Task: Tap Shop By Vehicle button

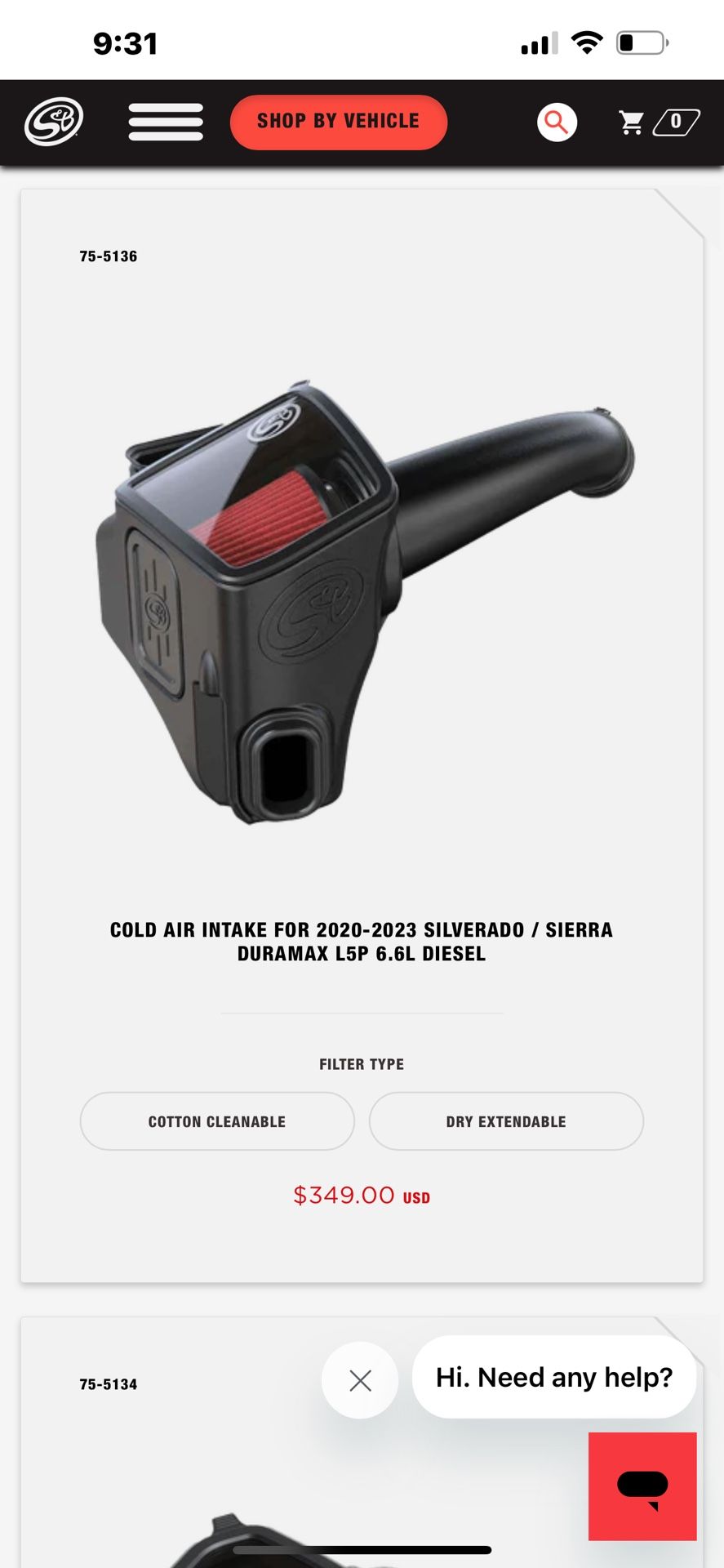Action: point(338,122)
